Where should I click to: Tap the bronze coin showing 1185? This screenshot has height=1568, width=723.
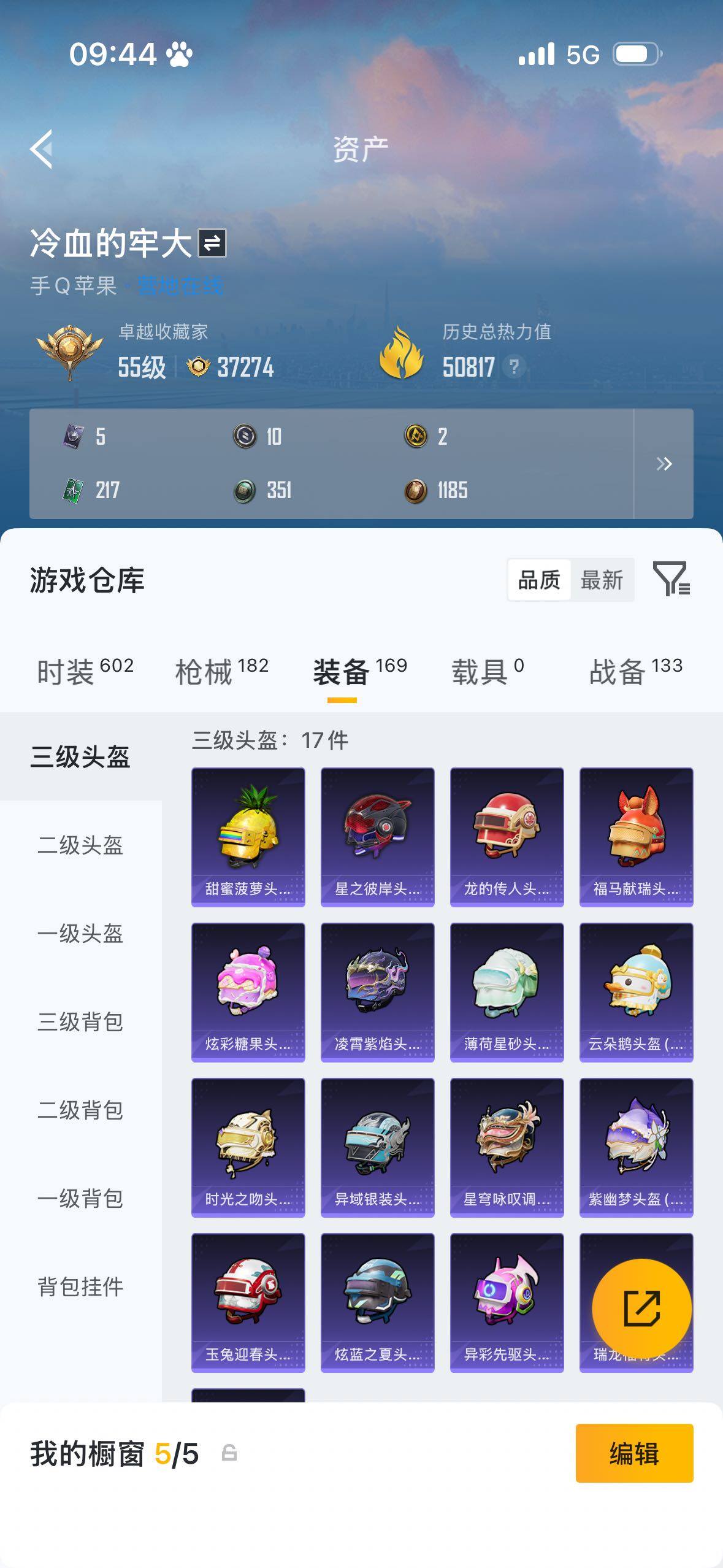click(x=415, y=490)
